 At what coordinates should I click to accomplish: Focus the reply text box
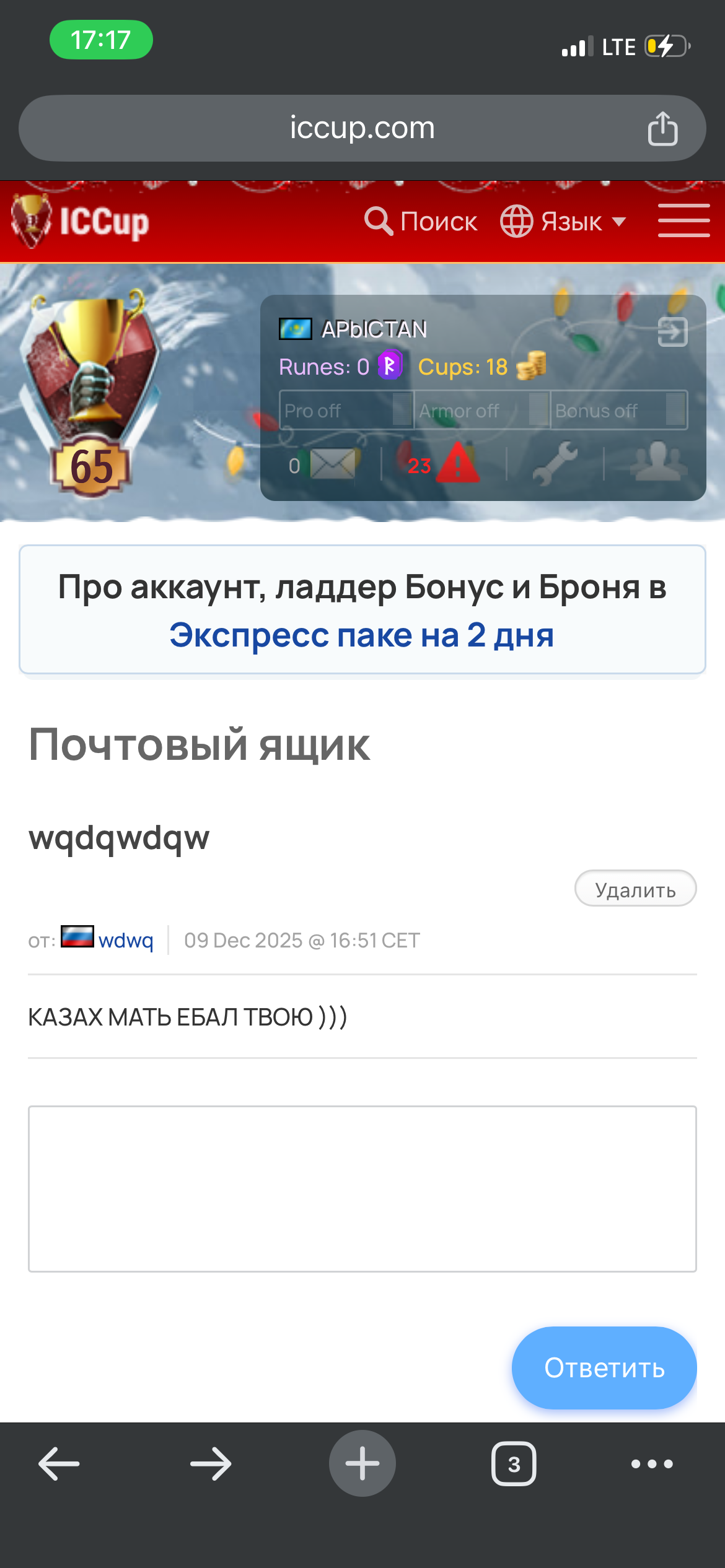pyautogui.click(x=362, y=1188)
